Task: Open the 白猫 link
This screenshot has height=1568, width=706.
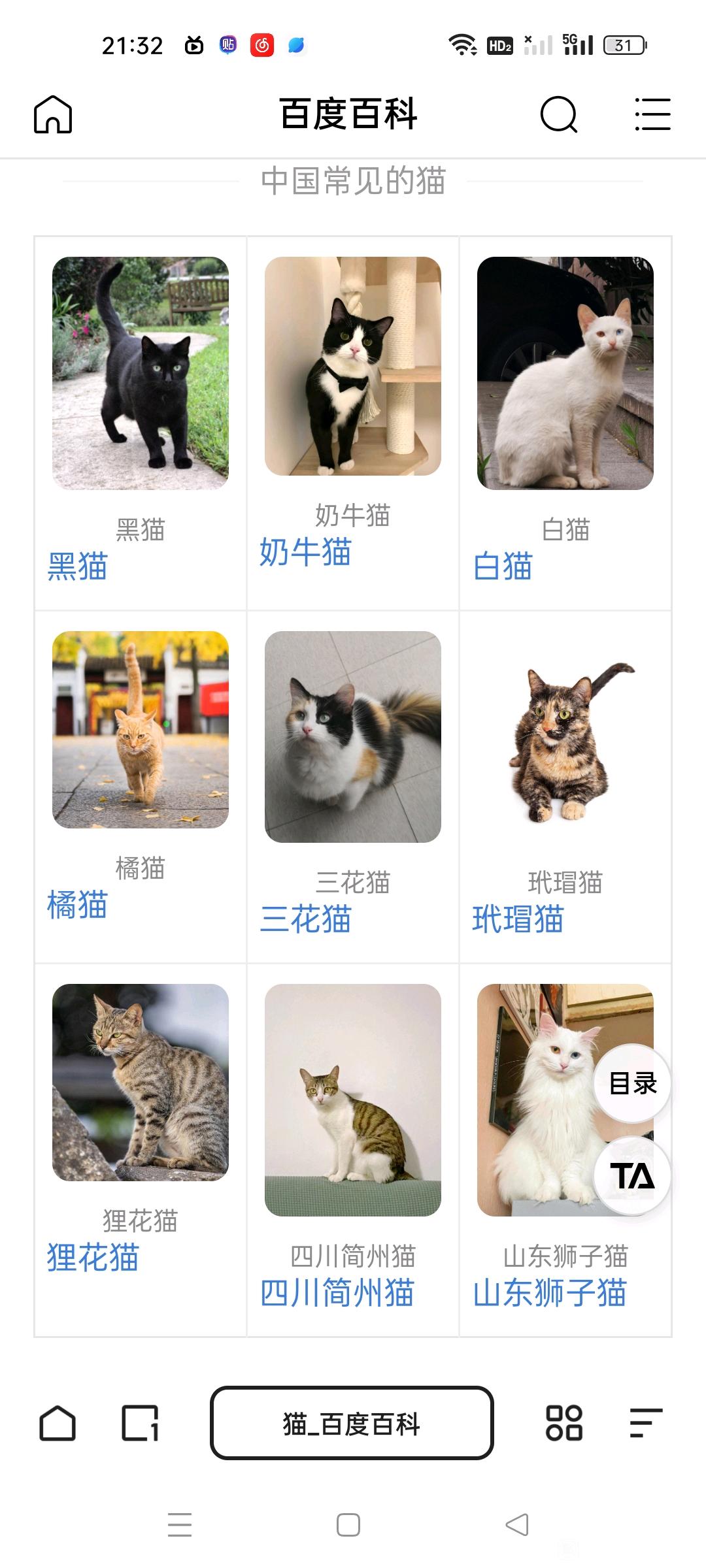Action: tap(503, 566)
